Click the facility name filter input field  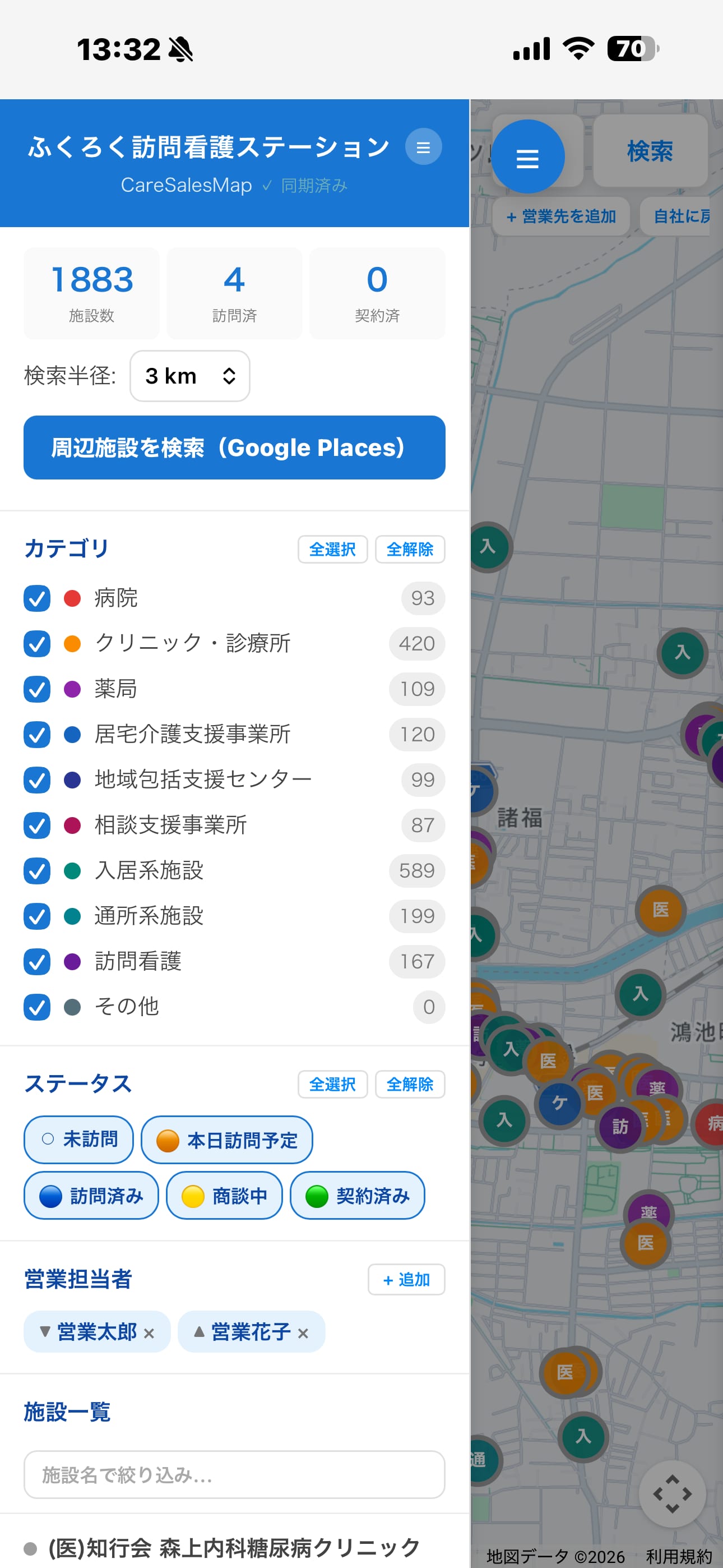(x=234, y=1475)
